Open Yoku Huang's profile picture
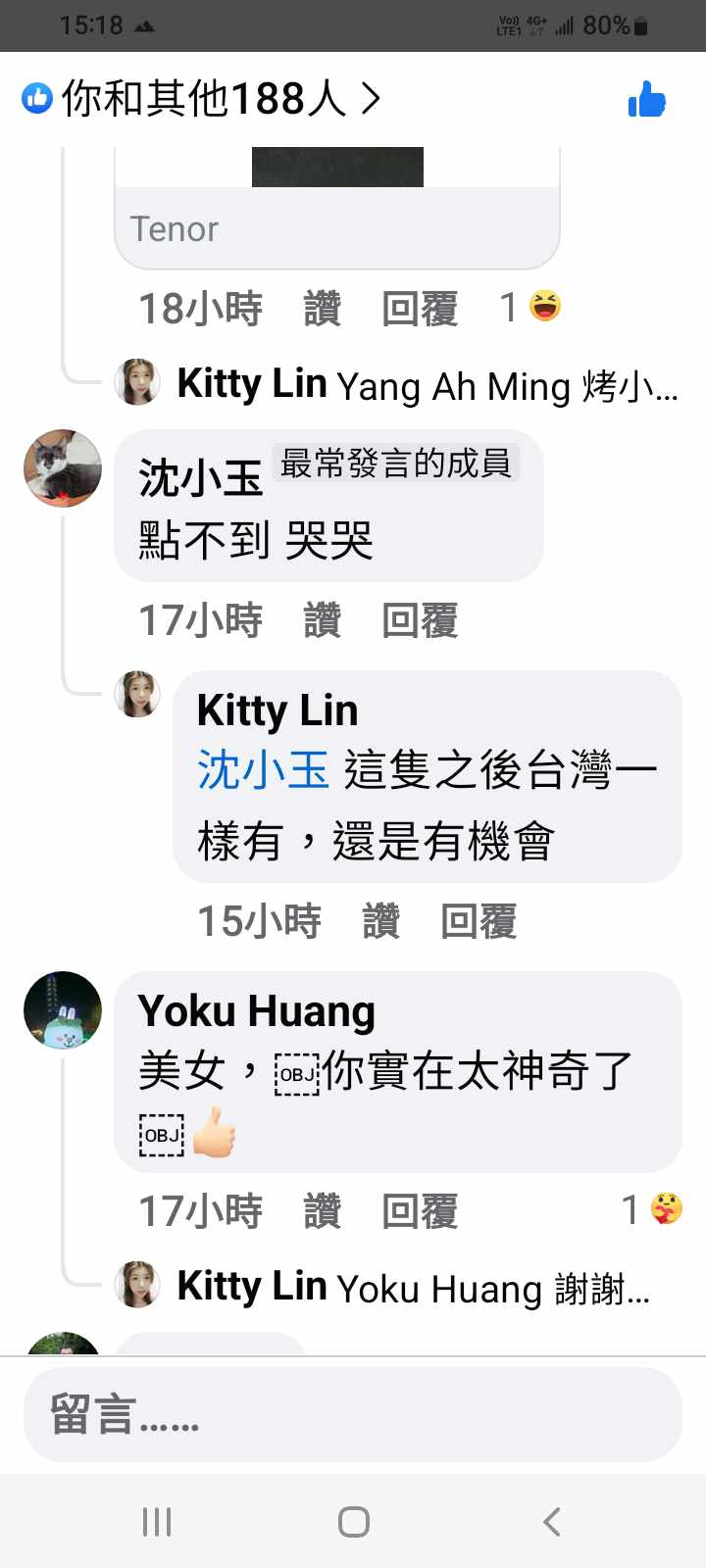The image size is (706, 1568). 63,1010
